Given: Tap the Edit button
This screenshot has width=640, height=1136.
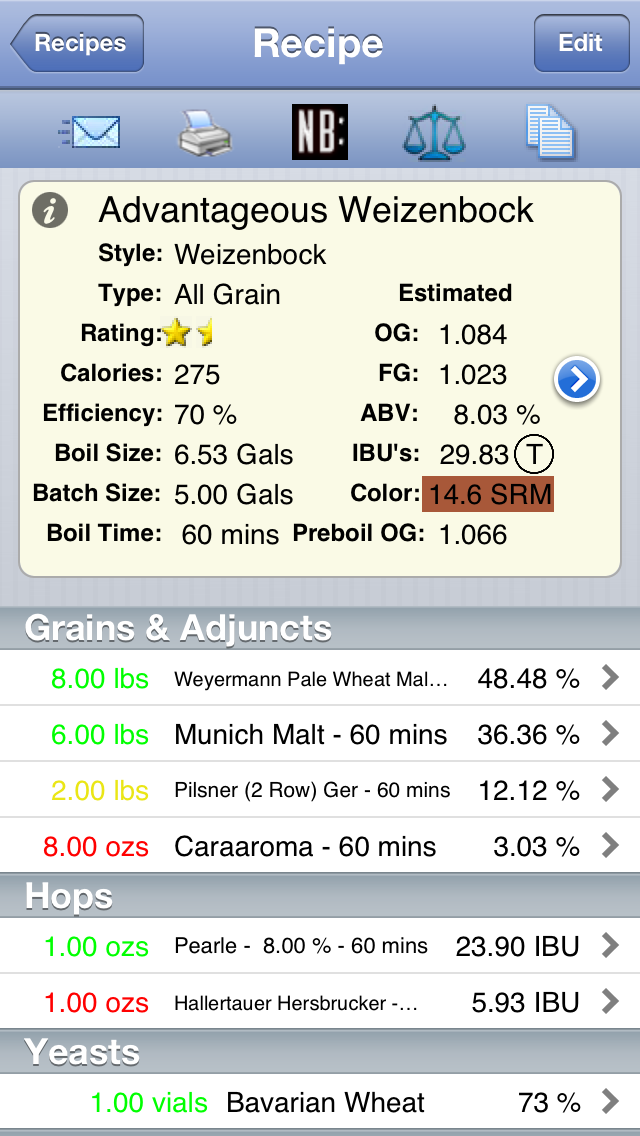Looking at the screenshot, I should click(x=581, y=44).
